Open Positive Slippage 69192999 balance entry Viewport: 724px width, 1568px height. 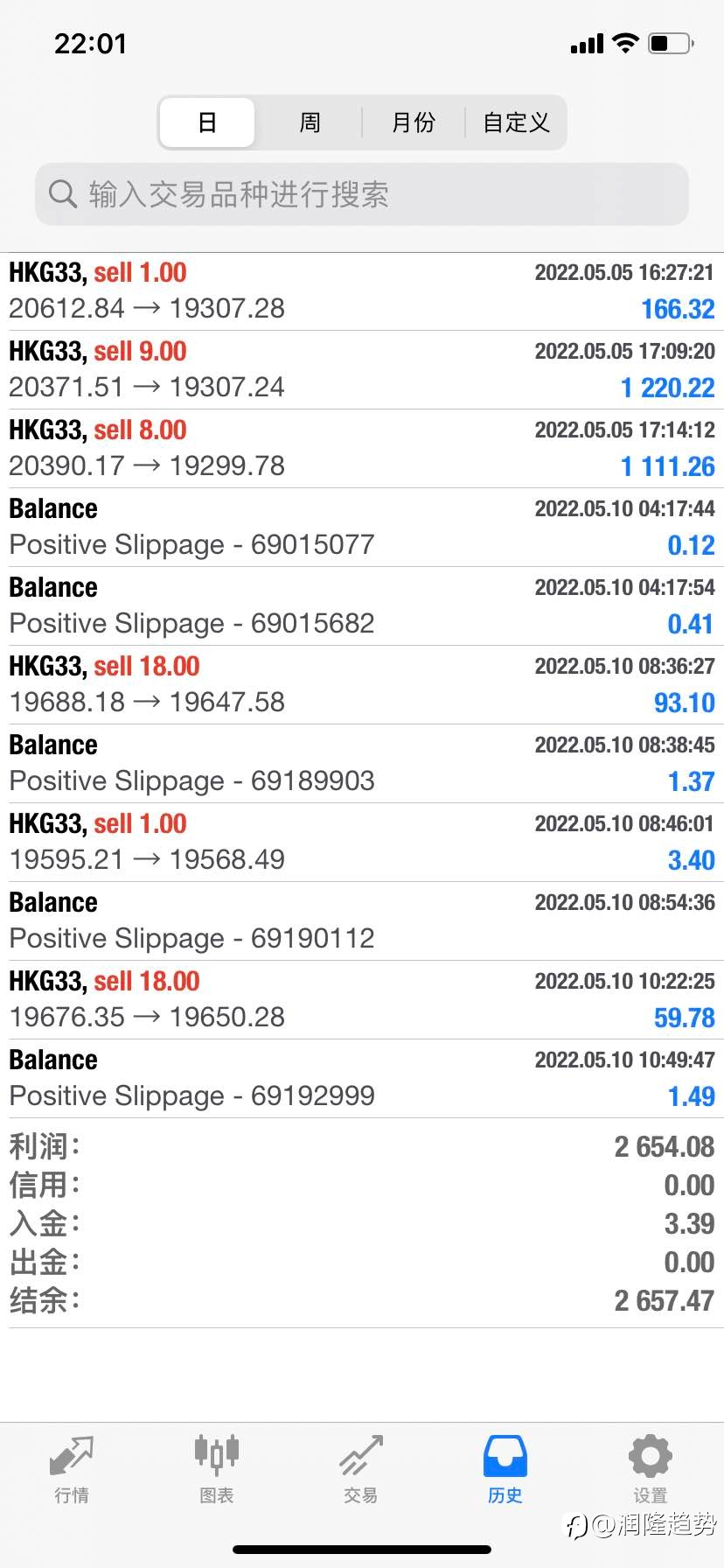pyautogui.click(x=362, y=1079)
